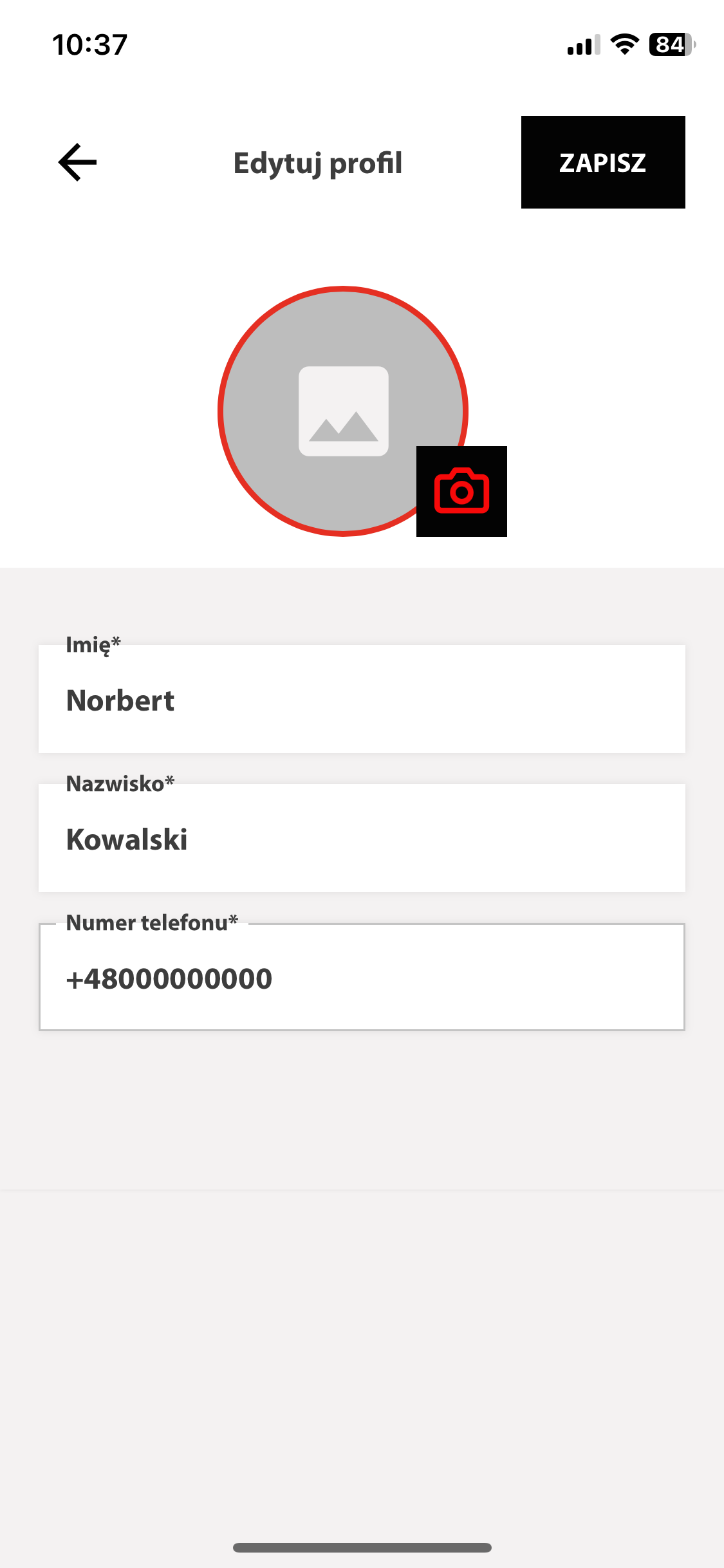
Task: Save profile with ZAPISZ button
Action: pyautogui.click(x=602, y=162)
